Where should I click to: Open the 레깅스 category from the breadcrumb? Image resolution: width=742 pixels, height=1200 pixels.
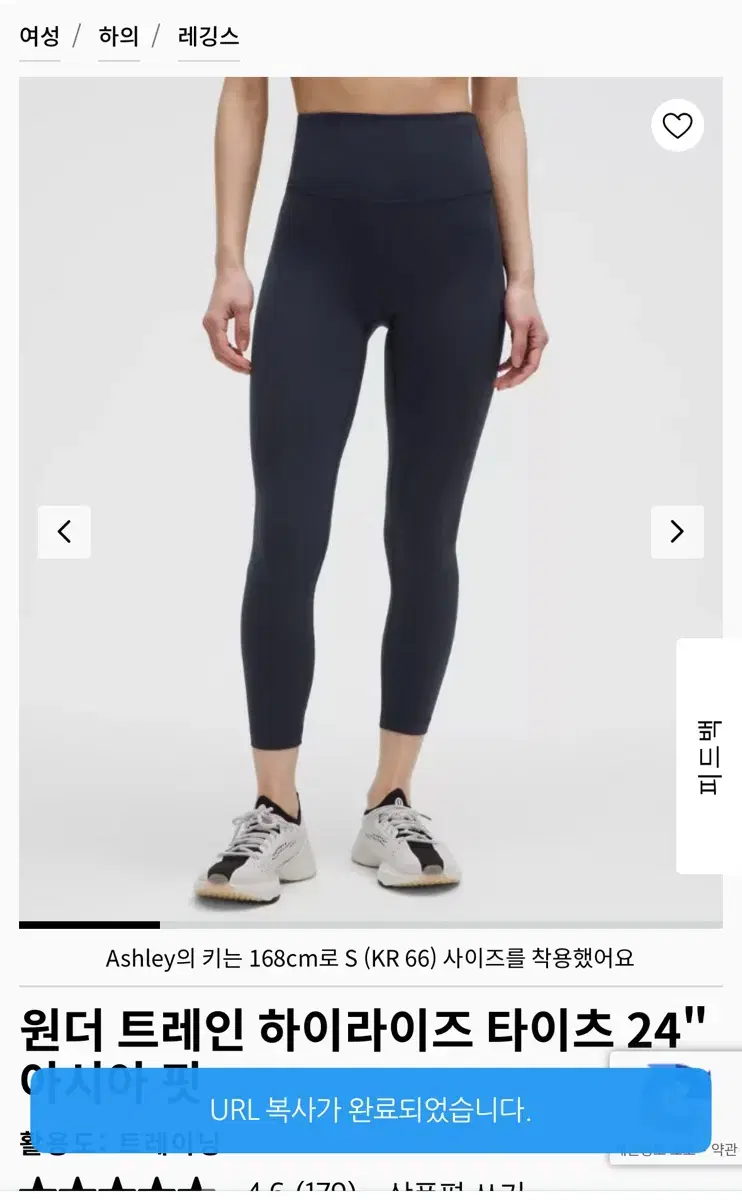pos(207,35)
